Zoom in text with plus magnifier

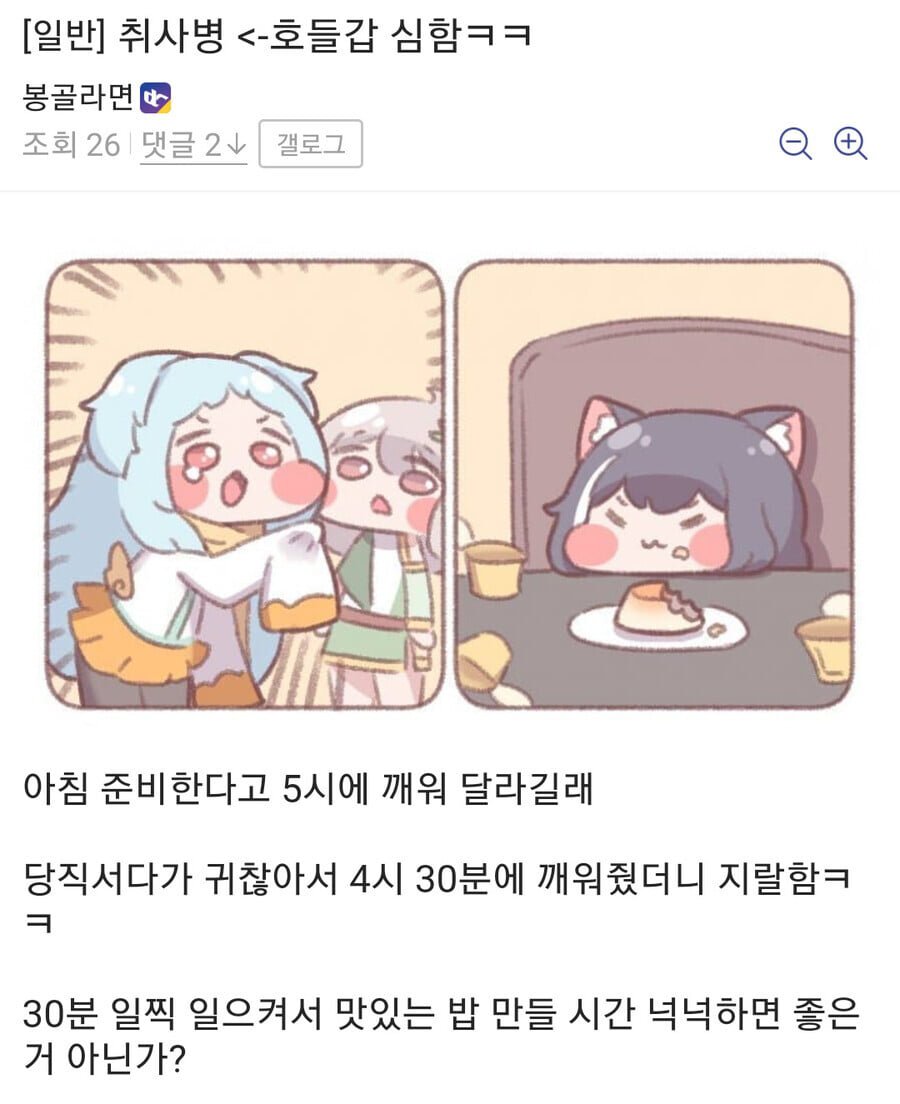click(851, 145)
